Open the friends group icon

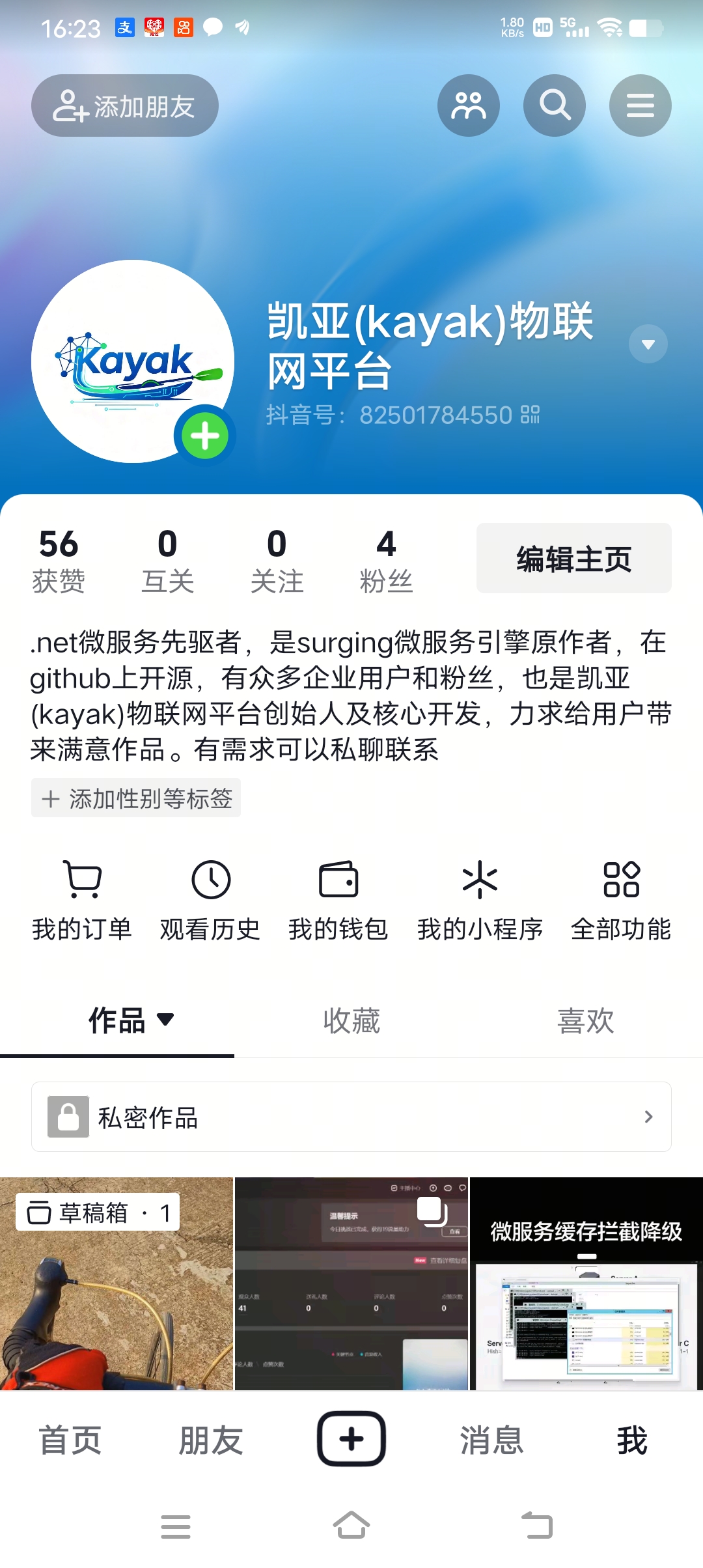468,105
